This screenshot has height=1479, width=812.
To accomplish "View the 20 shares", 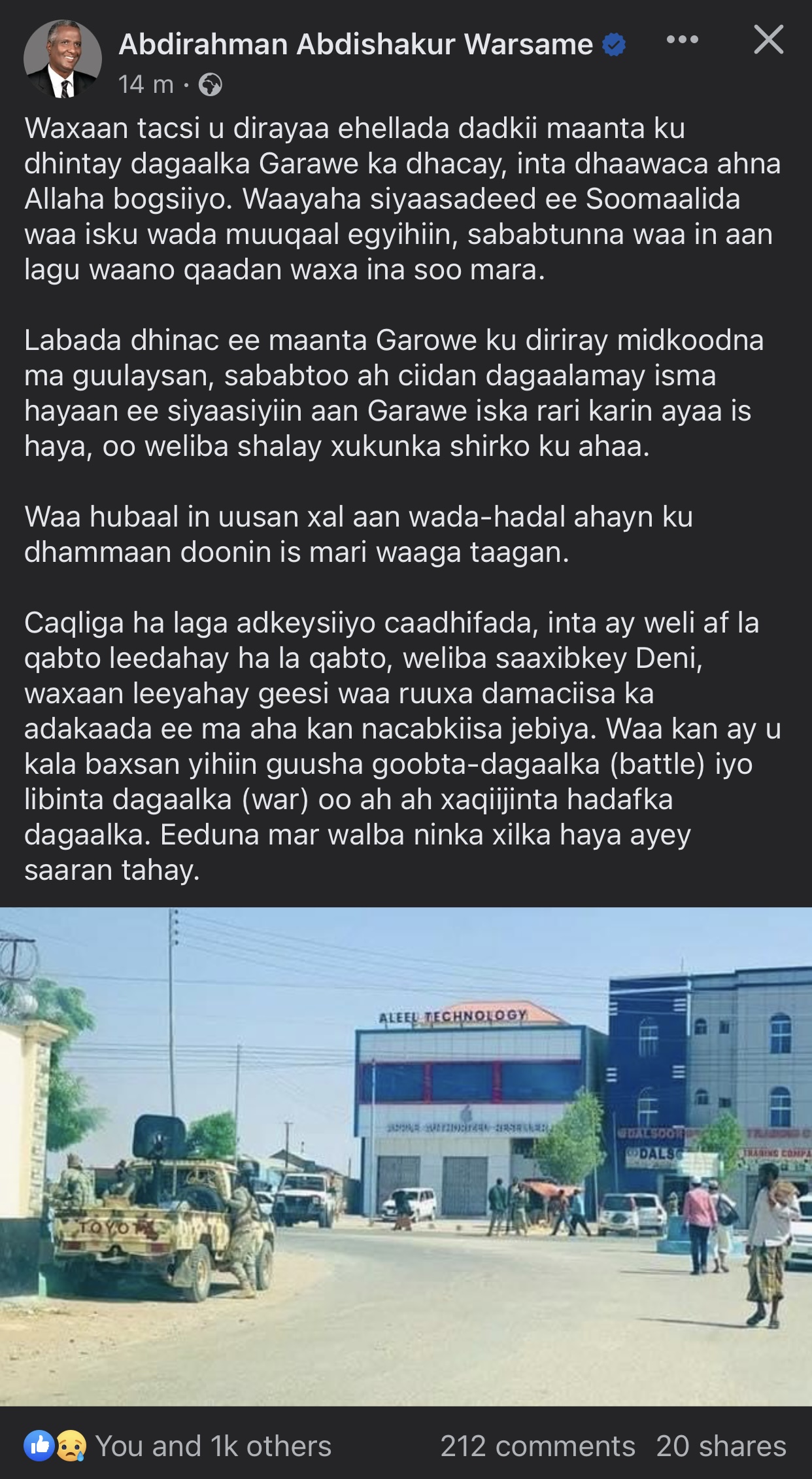I will (x=720, y=1446).
